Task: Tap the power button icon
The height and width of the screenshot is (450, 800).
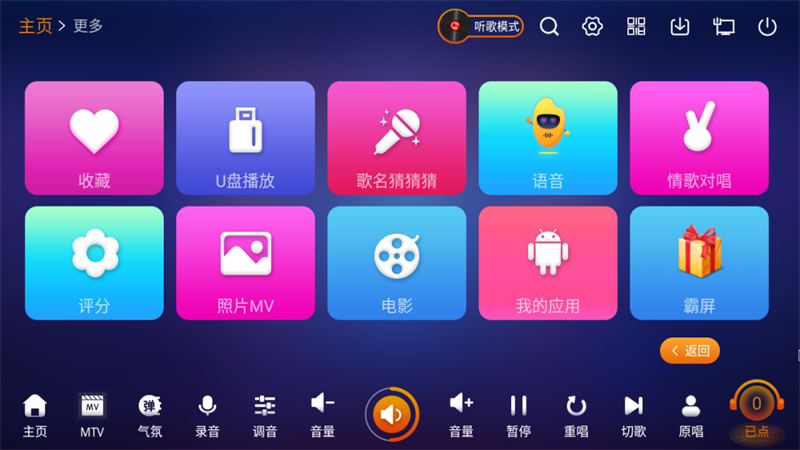Action: 767,27
